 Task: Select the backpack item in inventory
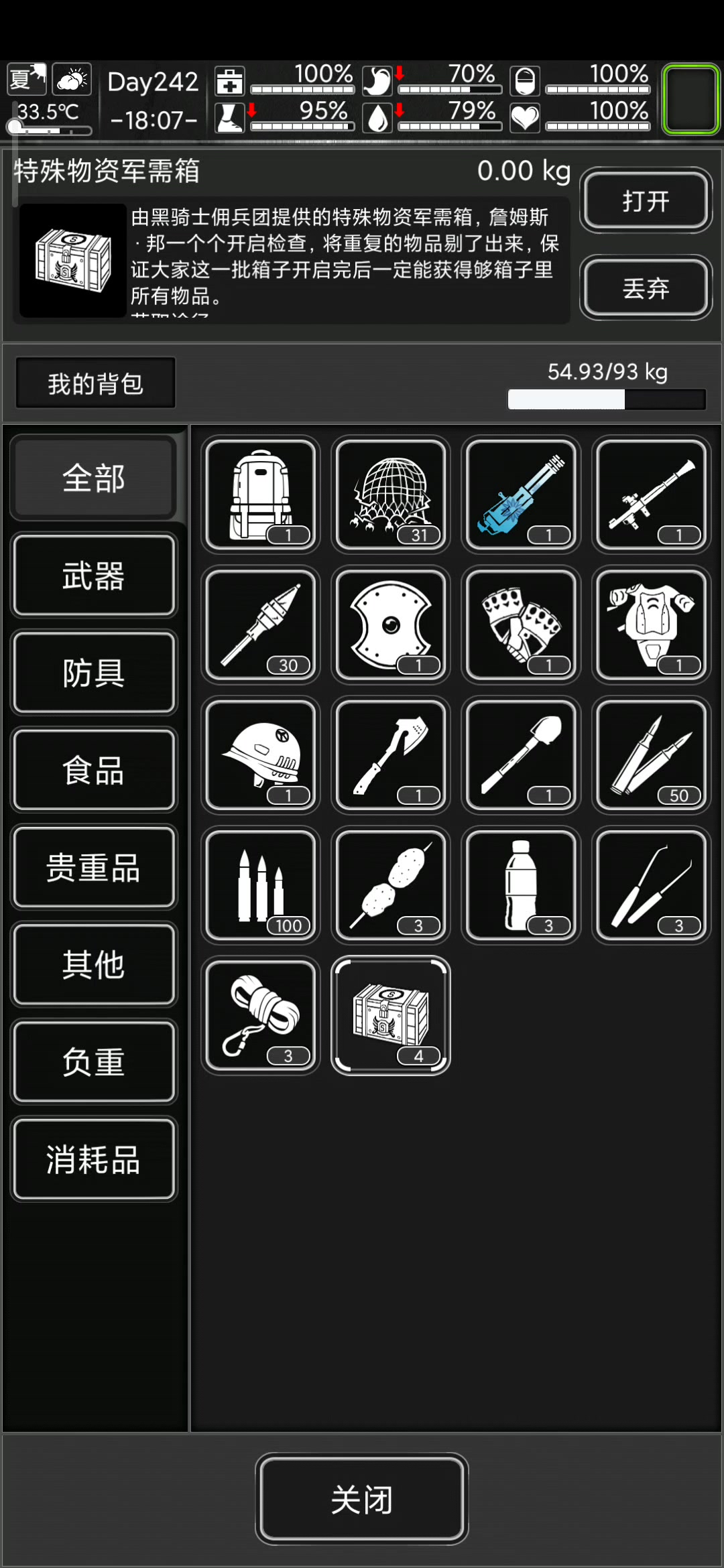[x=261, y=495]
